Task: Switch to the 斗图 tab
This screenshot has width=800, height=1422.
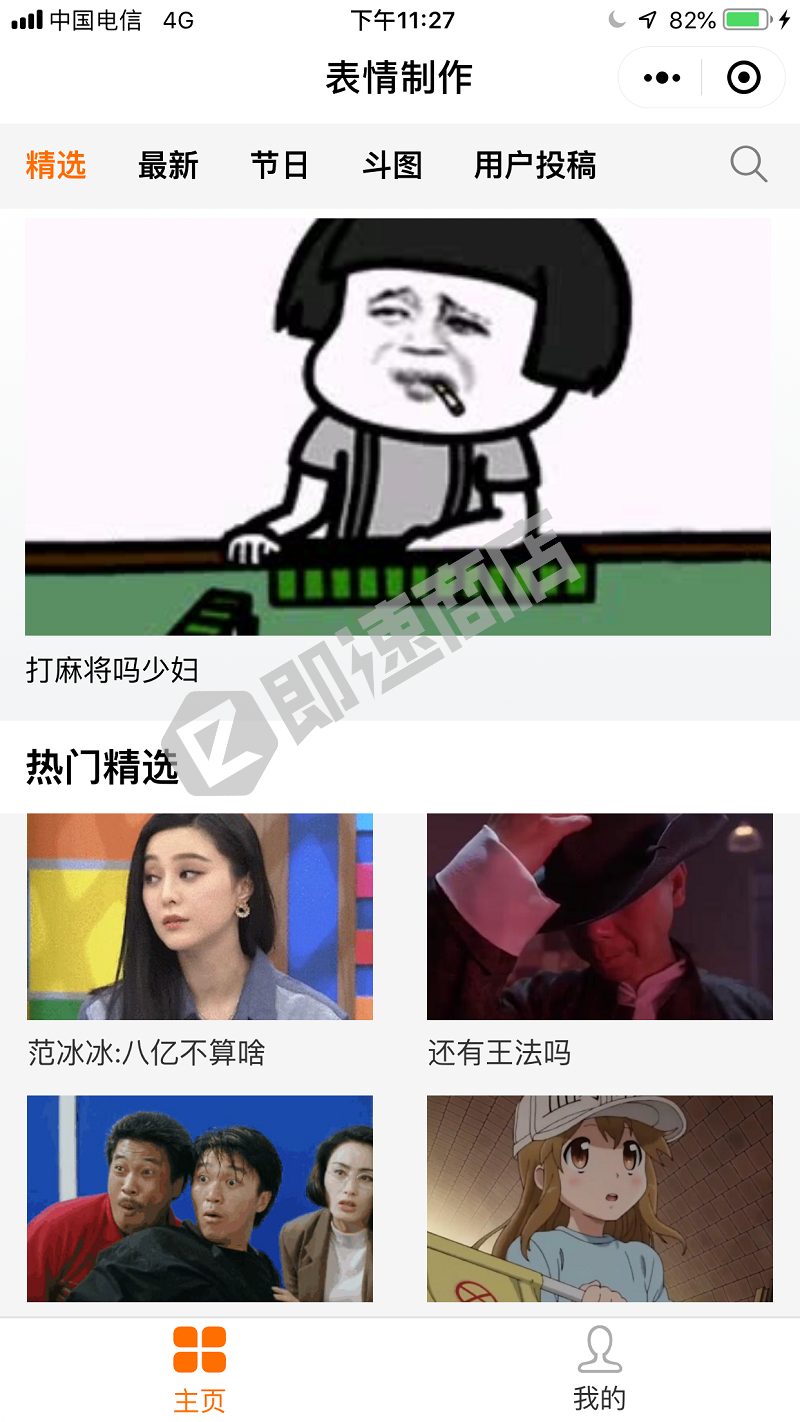Action: click(x=392, y=165)
